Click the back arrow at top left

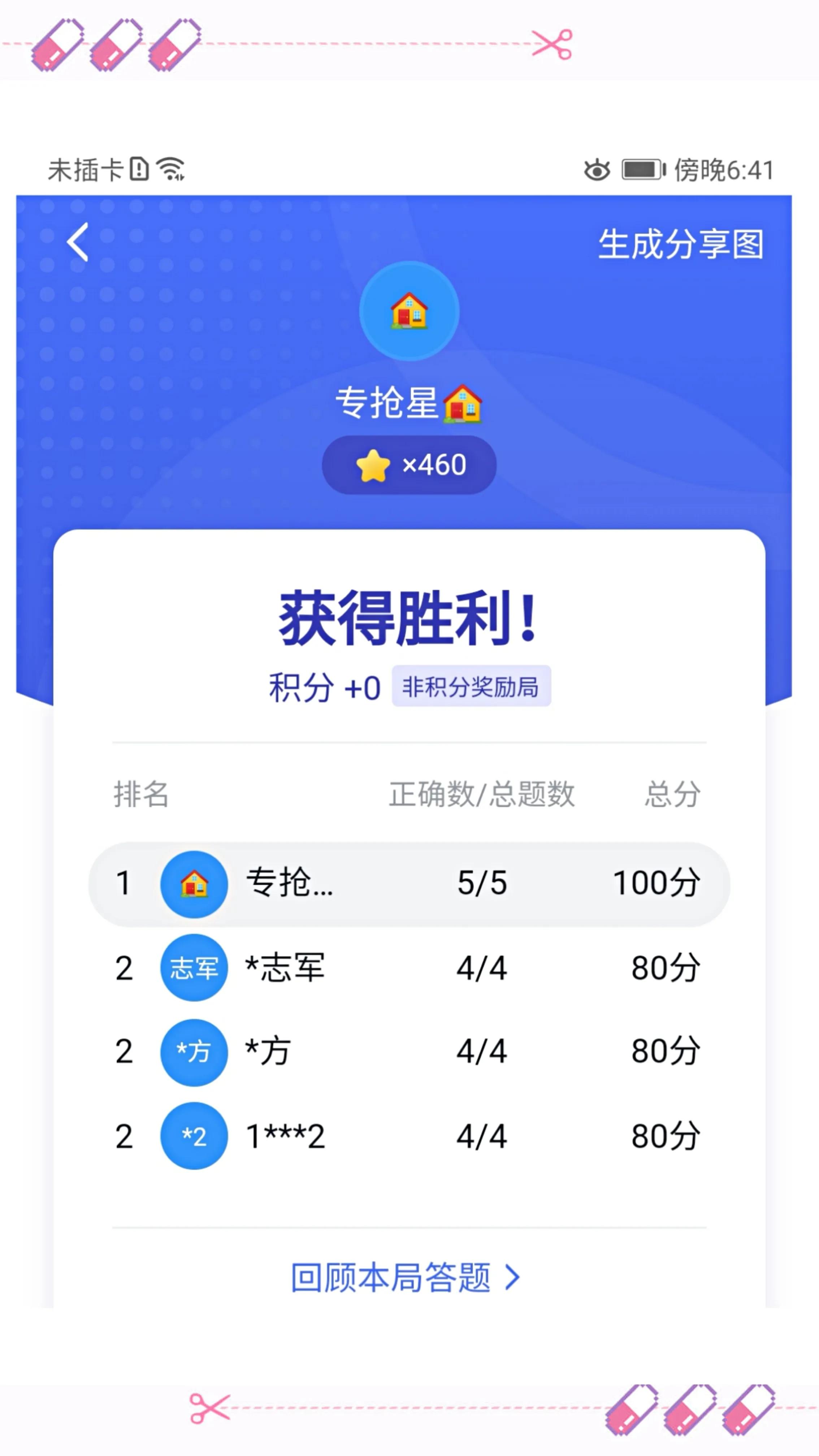[x=77, y=242]
